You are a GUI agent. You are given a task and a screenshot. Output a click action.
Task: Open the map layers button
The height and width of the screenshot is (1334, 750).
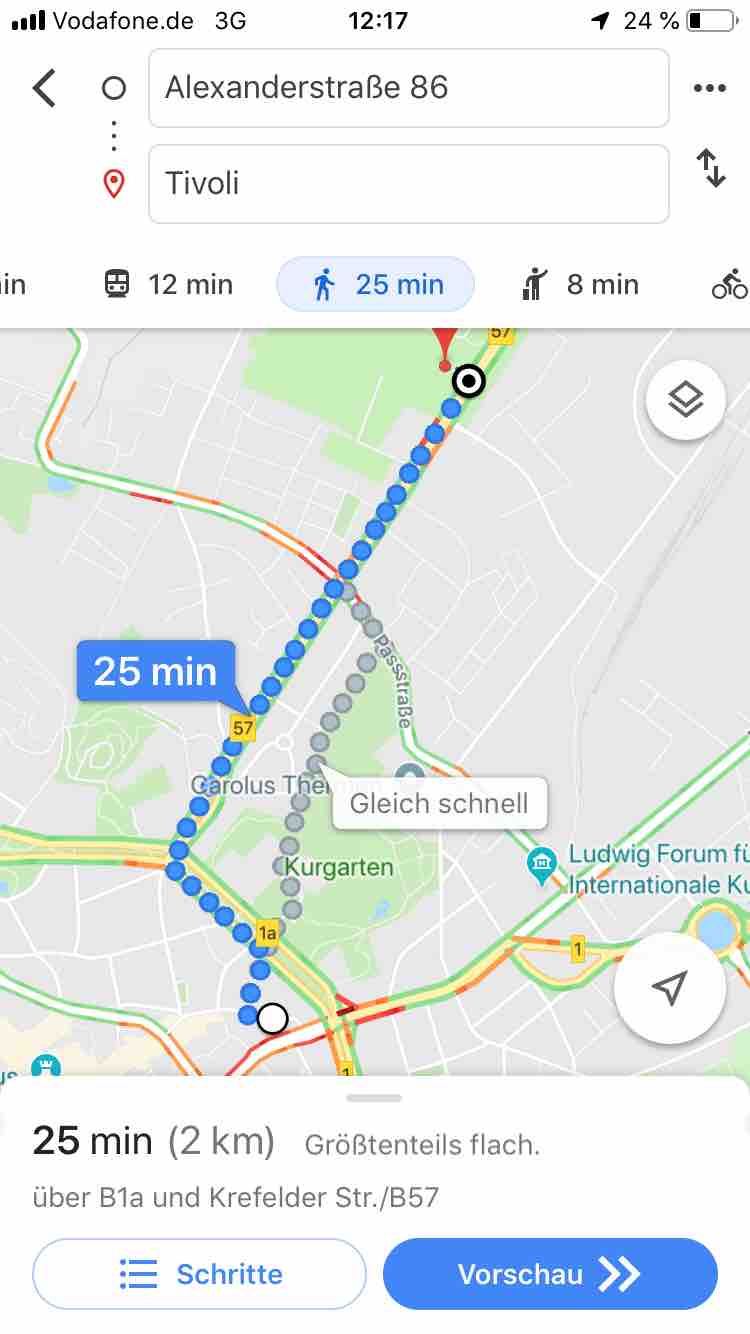685,401
